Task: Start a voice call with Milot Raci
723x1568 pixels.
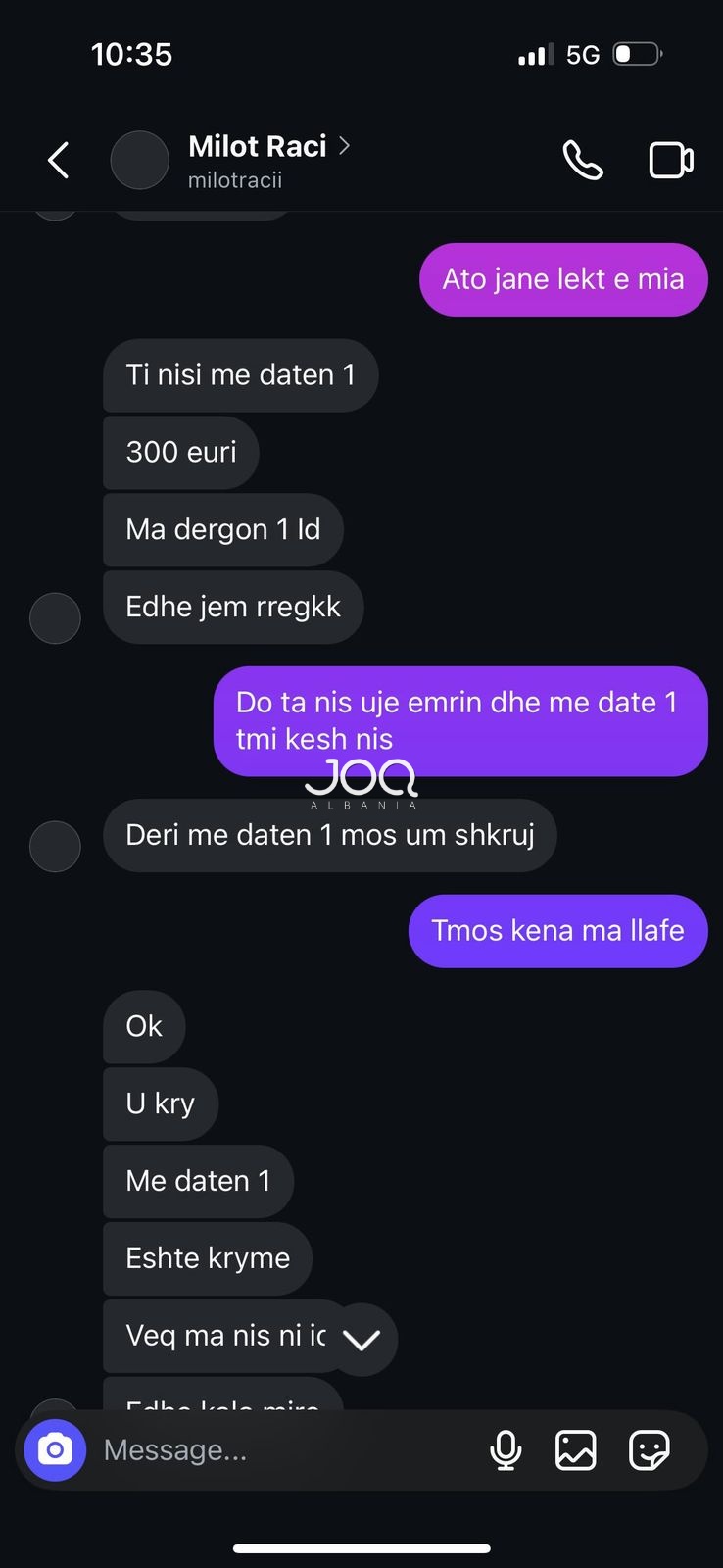Action: (x=583, y=160)
